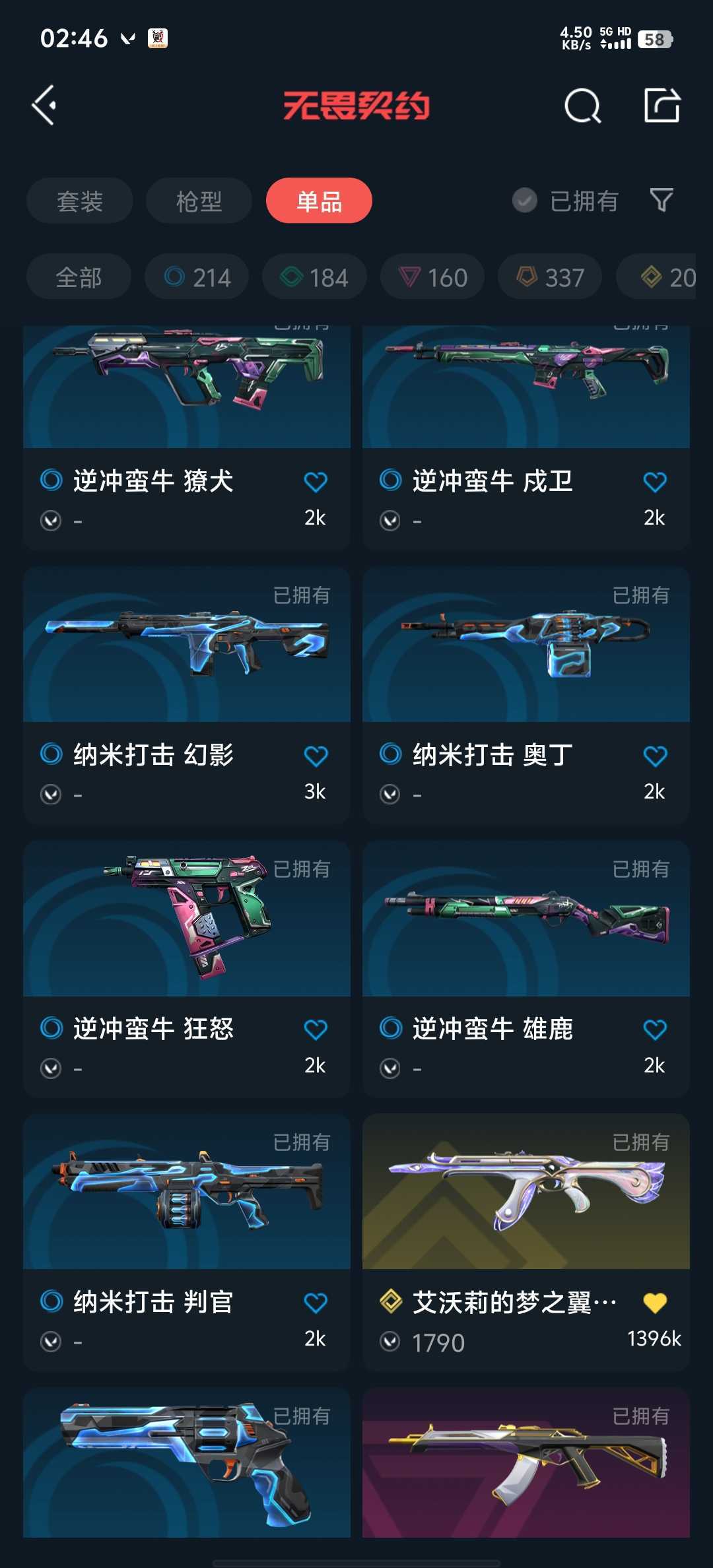Go back using the top arrow
The height and width of the screenshot is (1568, 713).
(x=45, y=106)
